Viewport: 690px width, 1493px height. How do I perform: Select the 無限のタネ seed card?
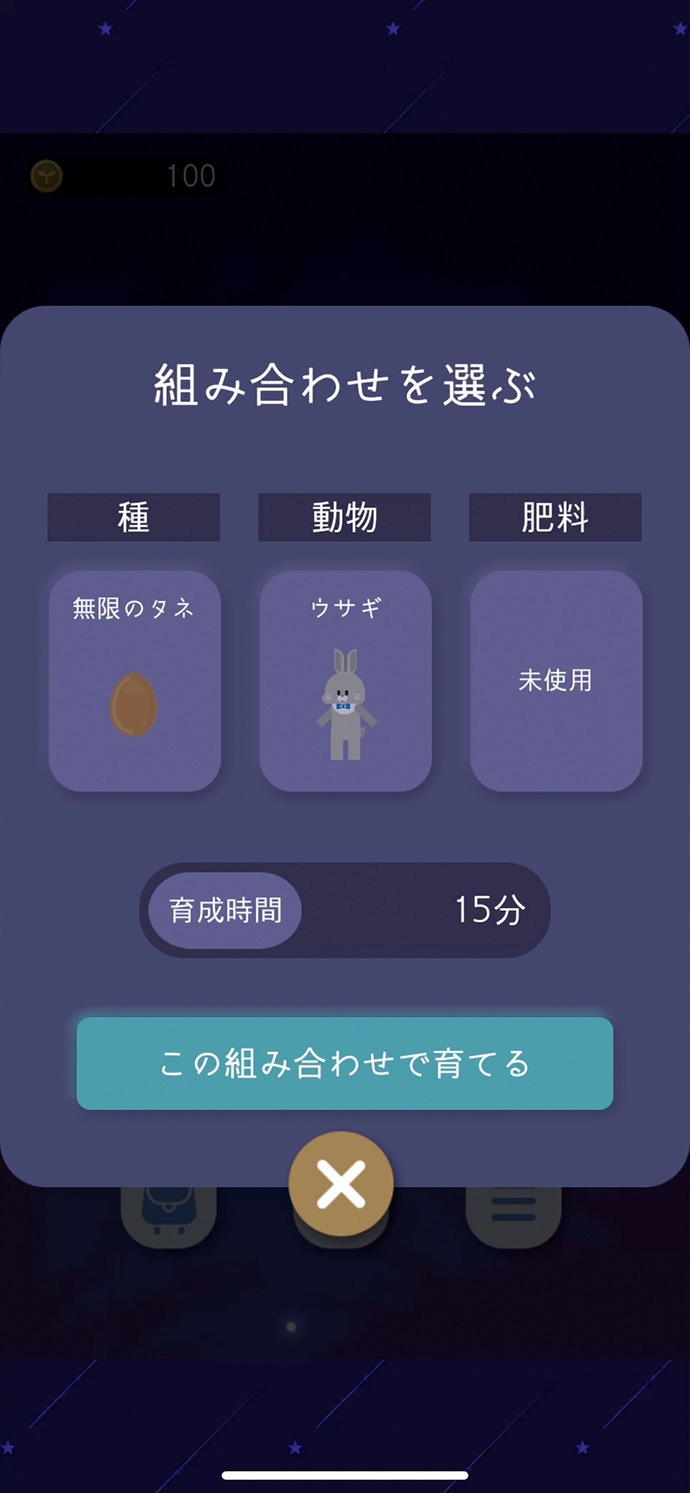tap(135, 681)
